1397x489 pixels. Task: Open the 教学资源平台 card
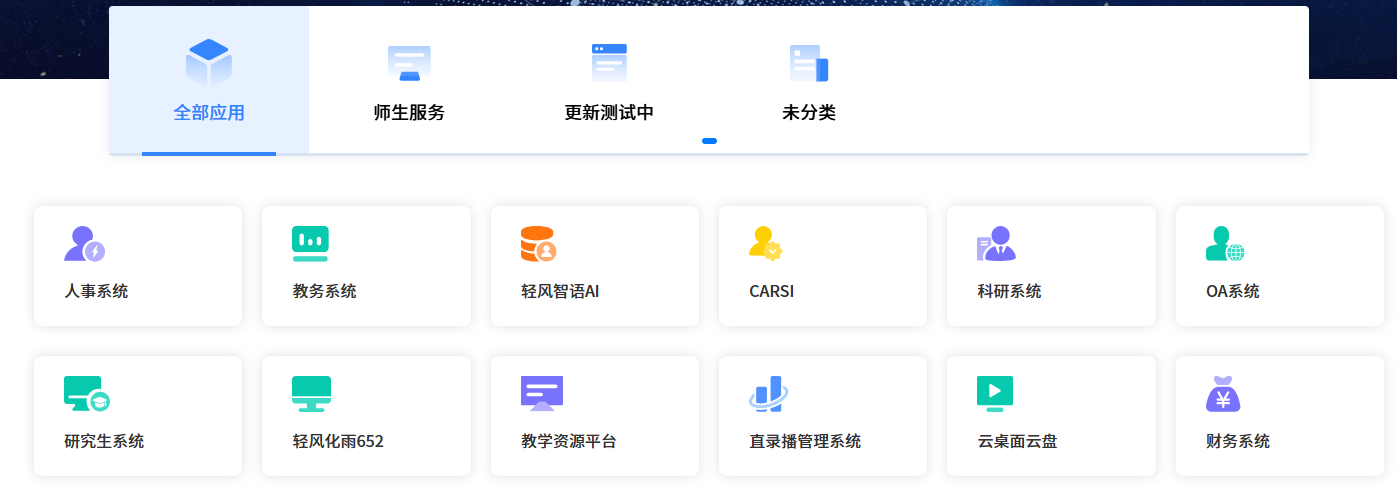(x=594, y=416)
